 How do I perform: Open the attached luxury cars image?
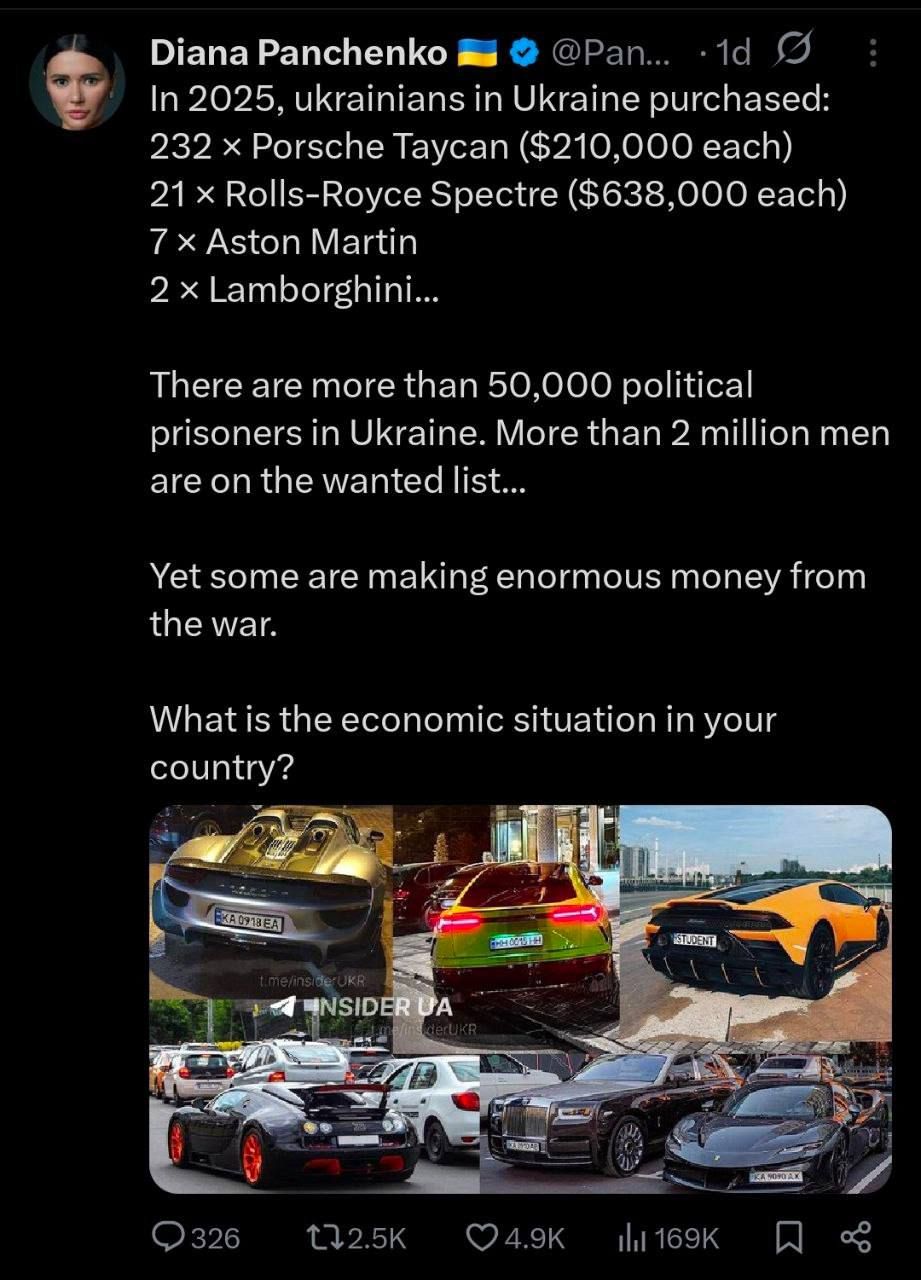point(520,999)
